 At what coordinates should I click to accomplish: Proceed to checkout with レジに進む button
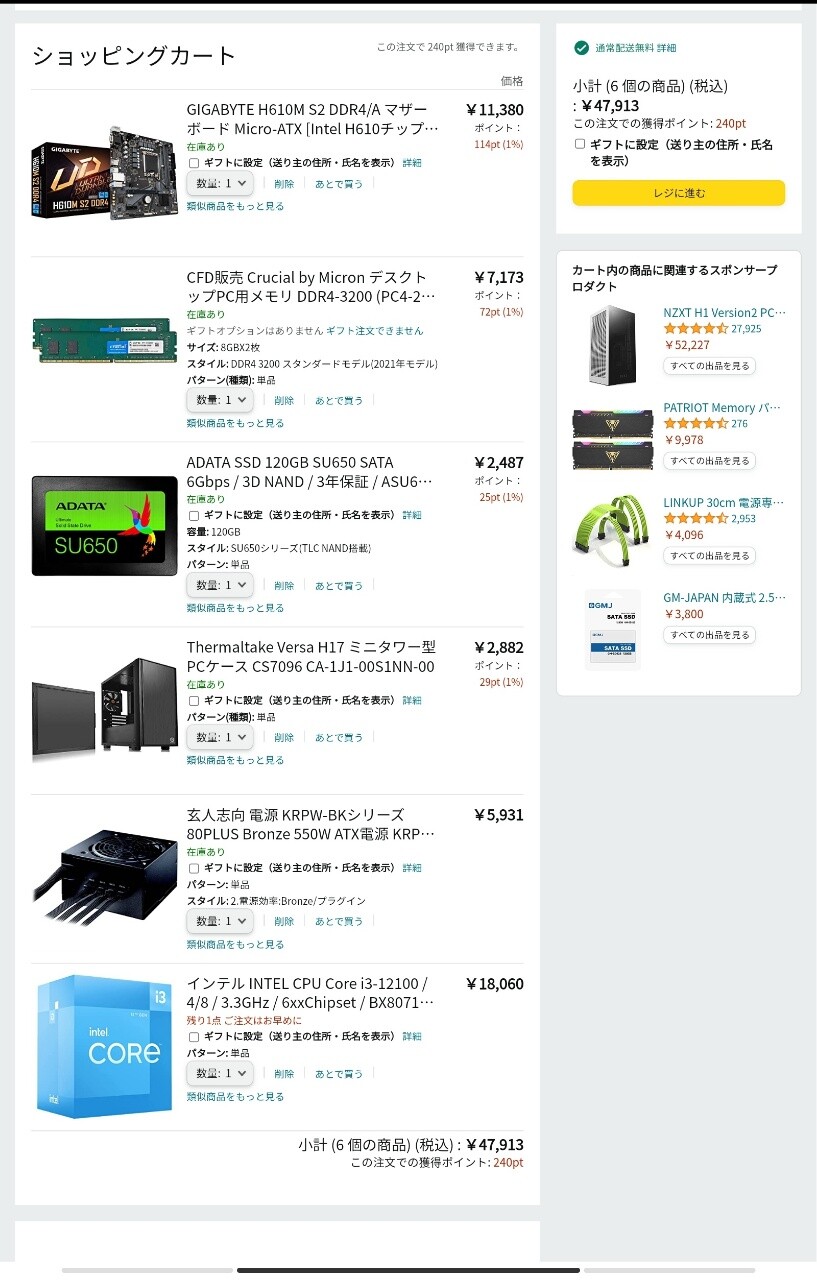678,193
